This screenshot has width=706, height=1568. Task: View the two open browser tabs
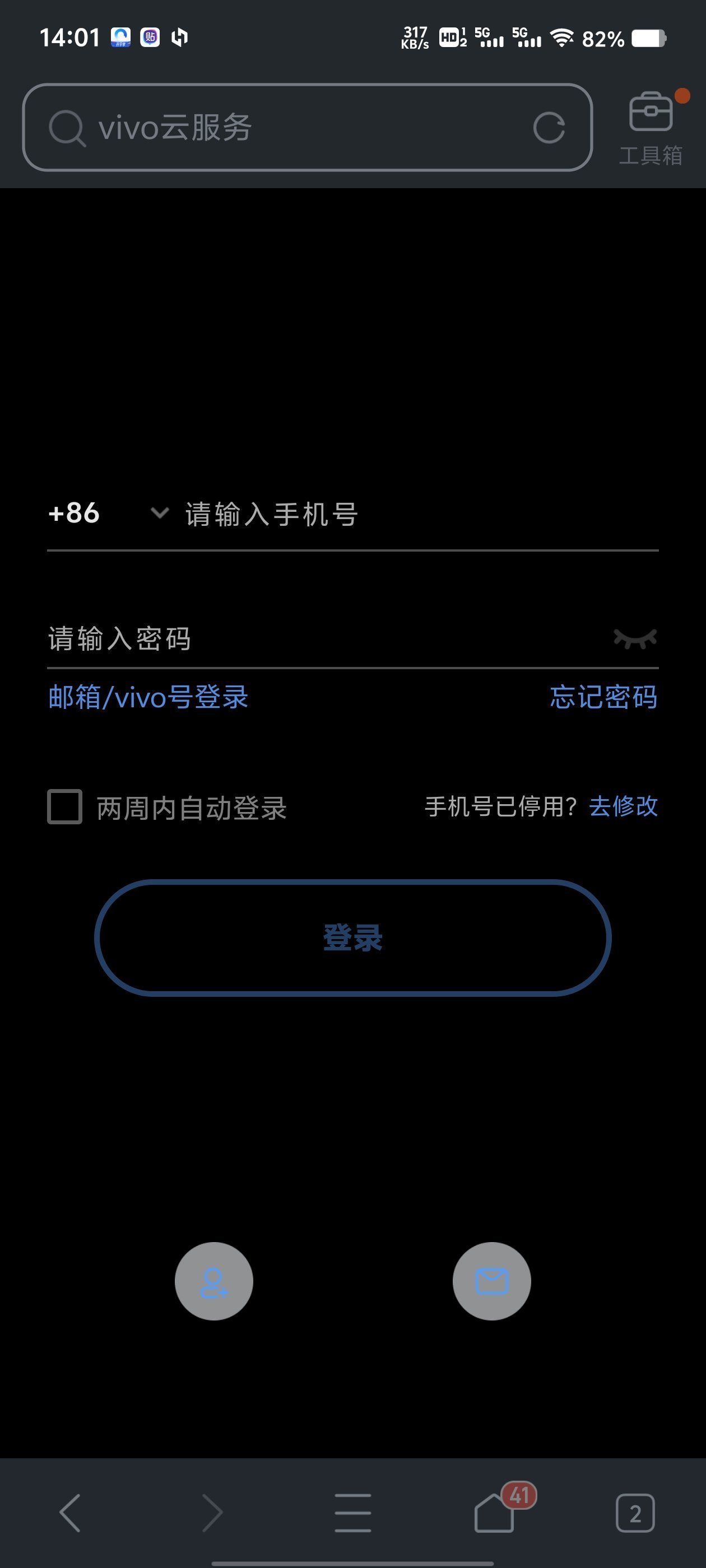(635, 1513)
